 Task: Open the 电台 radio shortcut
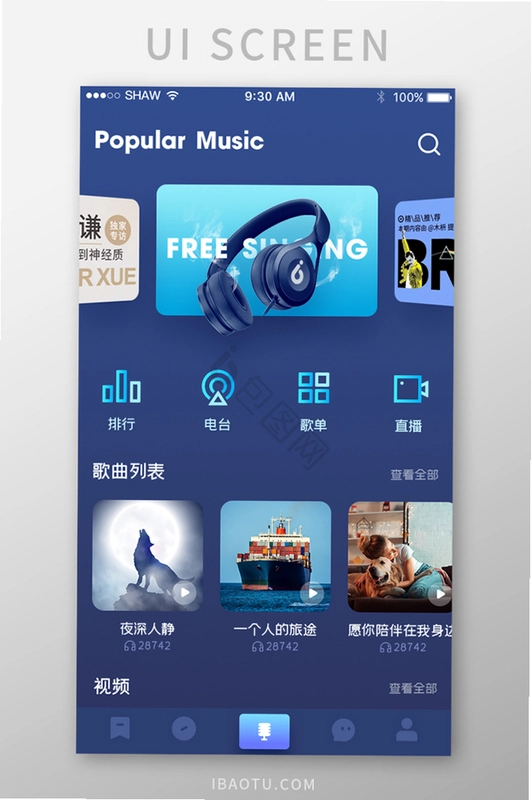[218, 401]
